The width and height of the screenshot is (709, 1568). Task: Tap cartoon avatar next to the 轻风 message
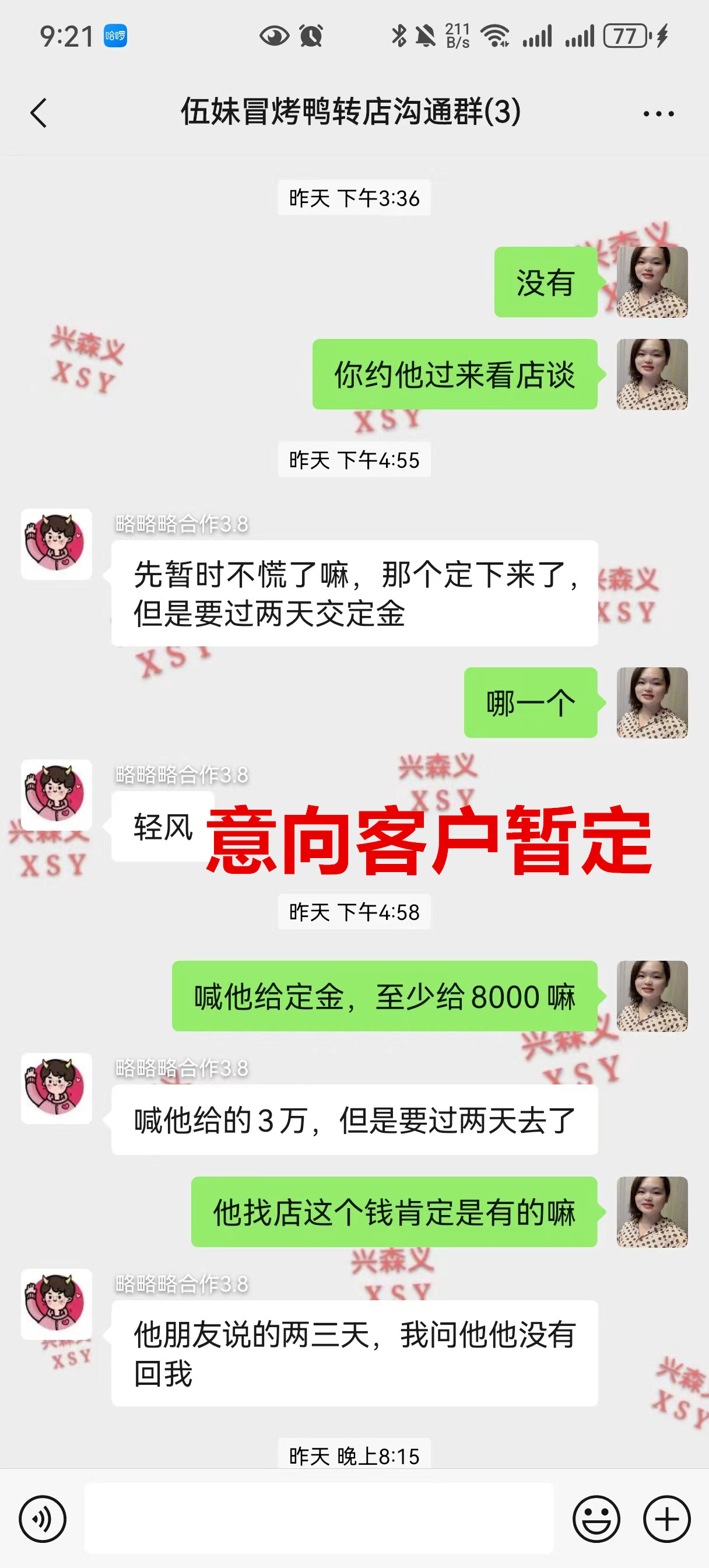coord(57,795)
